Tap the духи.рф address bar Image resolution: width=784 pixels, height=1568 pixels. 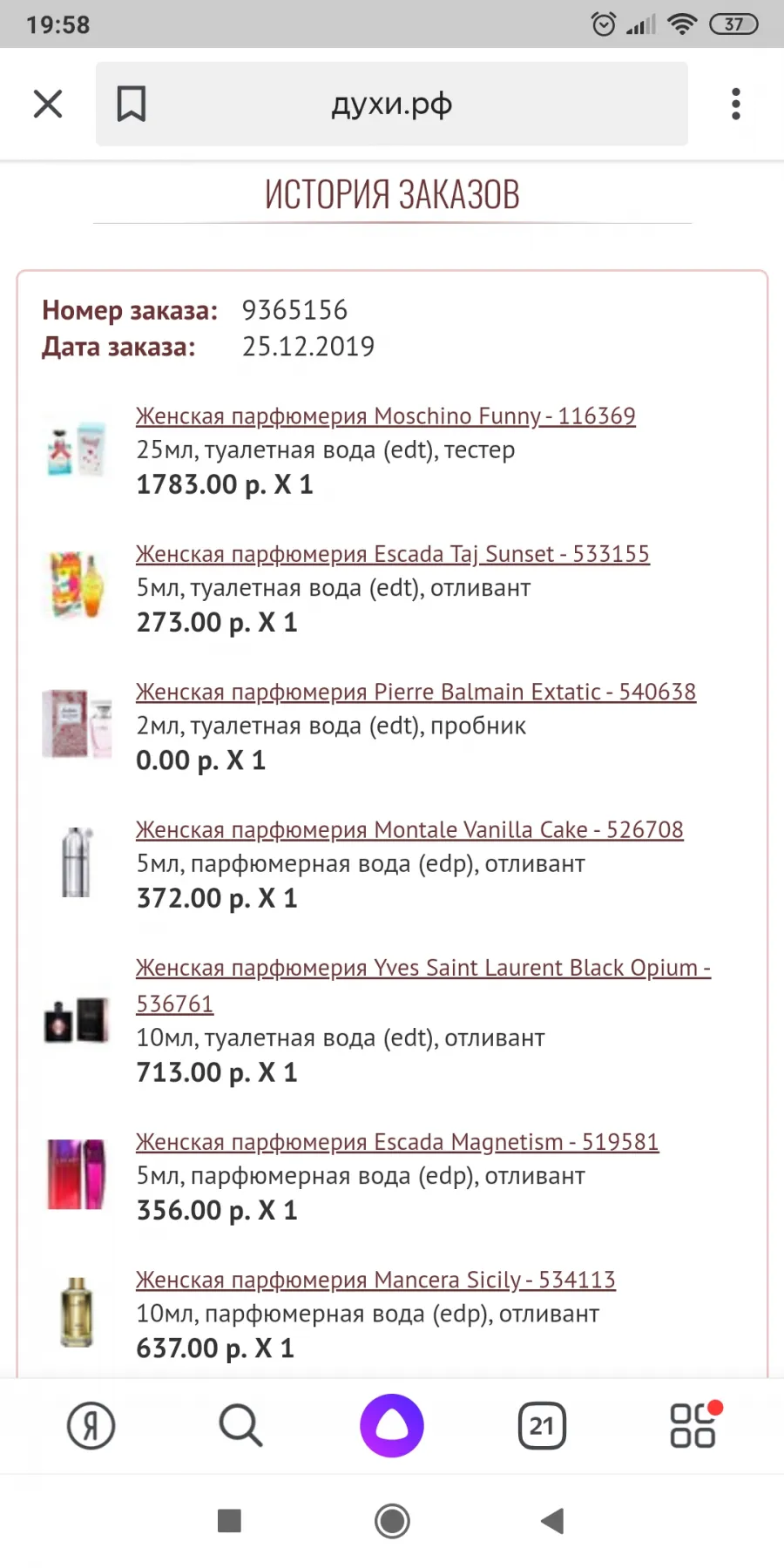click(392, 104)
